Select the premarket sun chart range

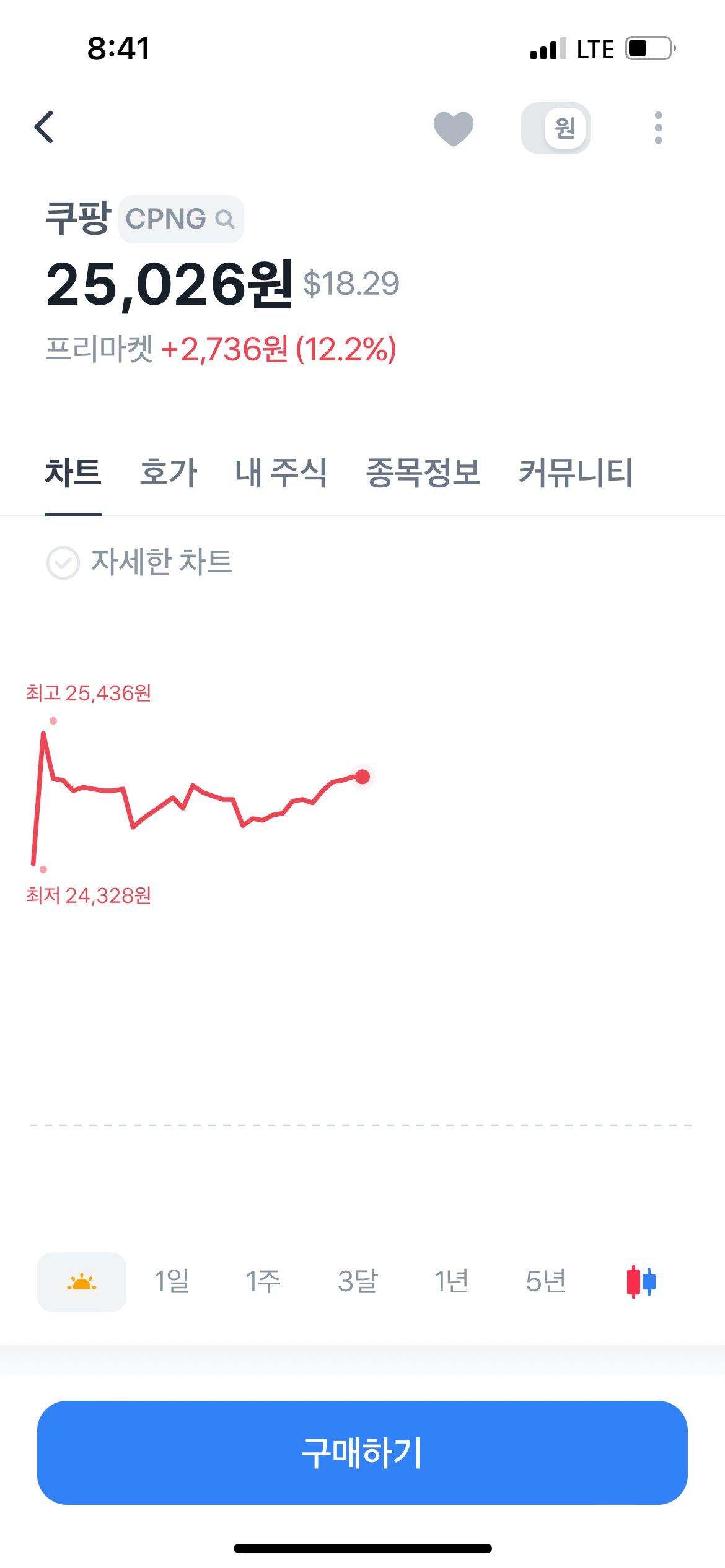click(82, 1281)
